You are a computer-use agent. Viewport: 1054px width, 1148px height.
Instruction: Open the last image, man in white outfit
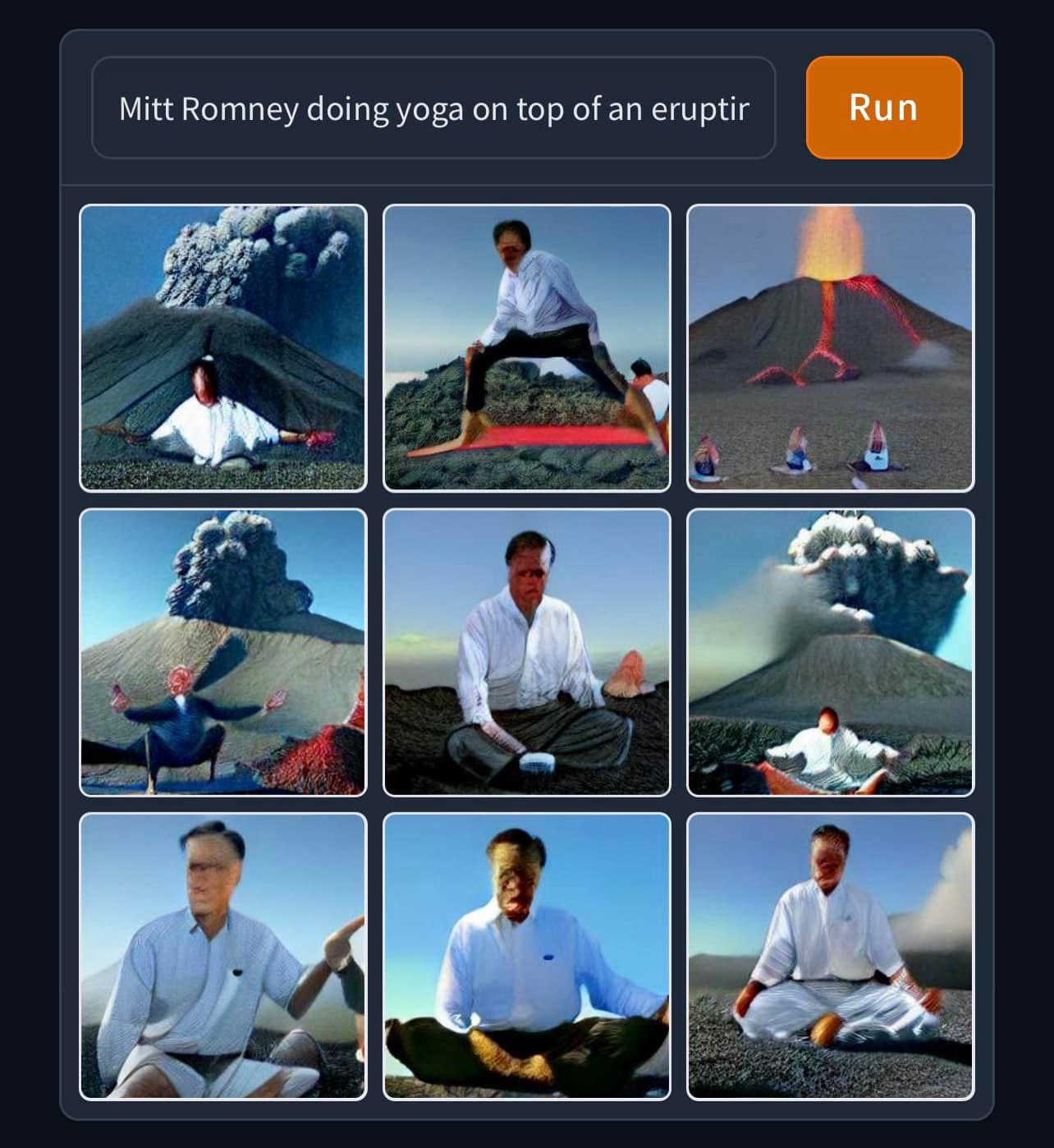[x=830, y=956]
